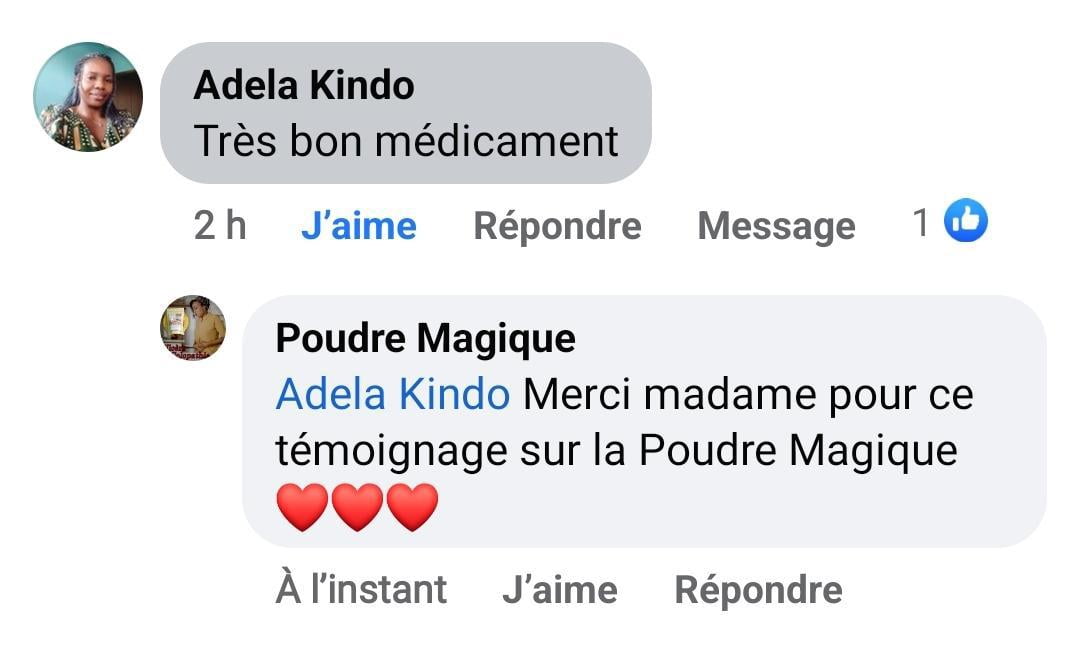Viewport: 1080px width, 649px height.
Task: Open the Poudre Magique page name
Action: [x=425, y=339]
